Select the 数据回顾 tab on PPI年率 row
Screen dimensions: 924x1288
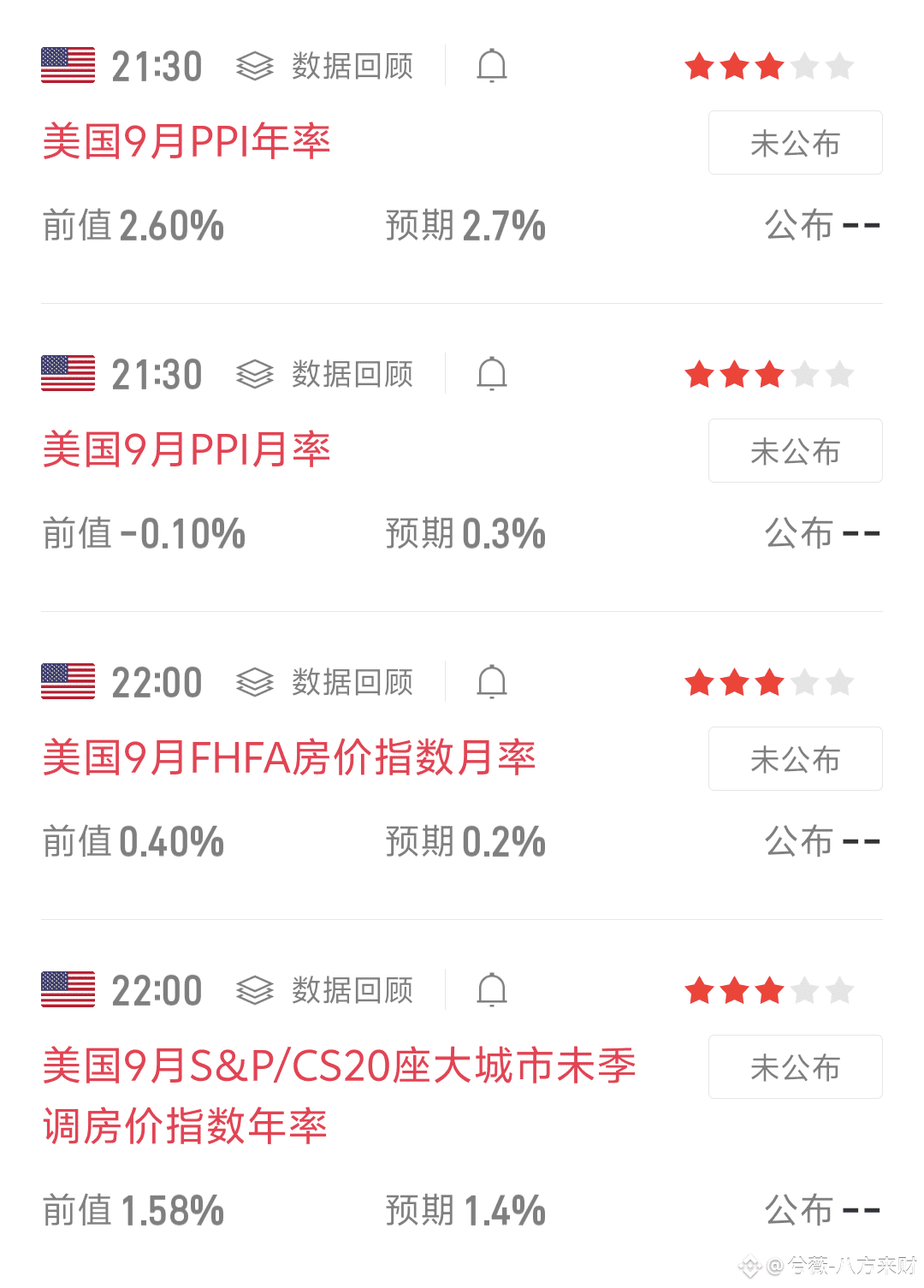(351, 65)
